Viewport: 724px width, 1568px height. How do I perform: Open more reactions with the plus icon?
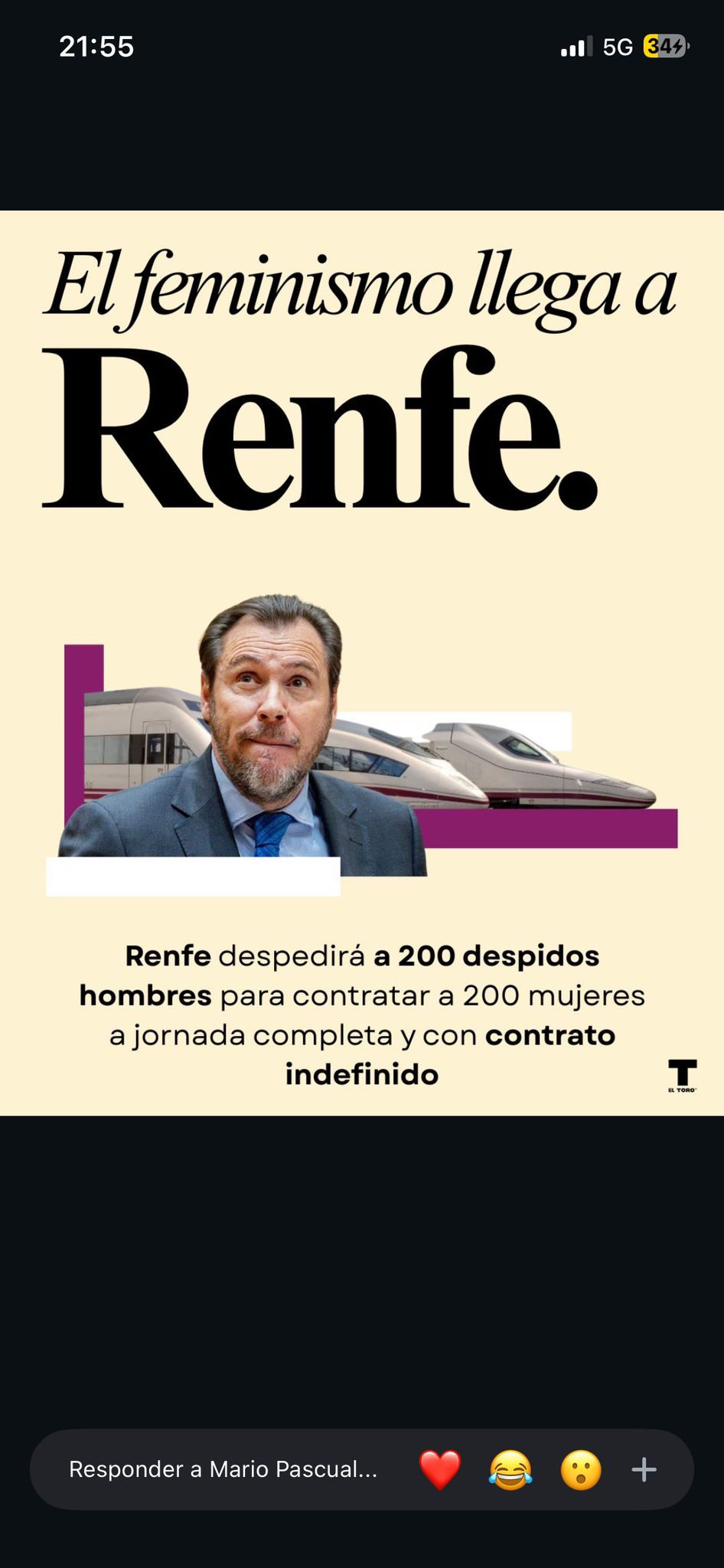(x=644, y=1469)
